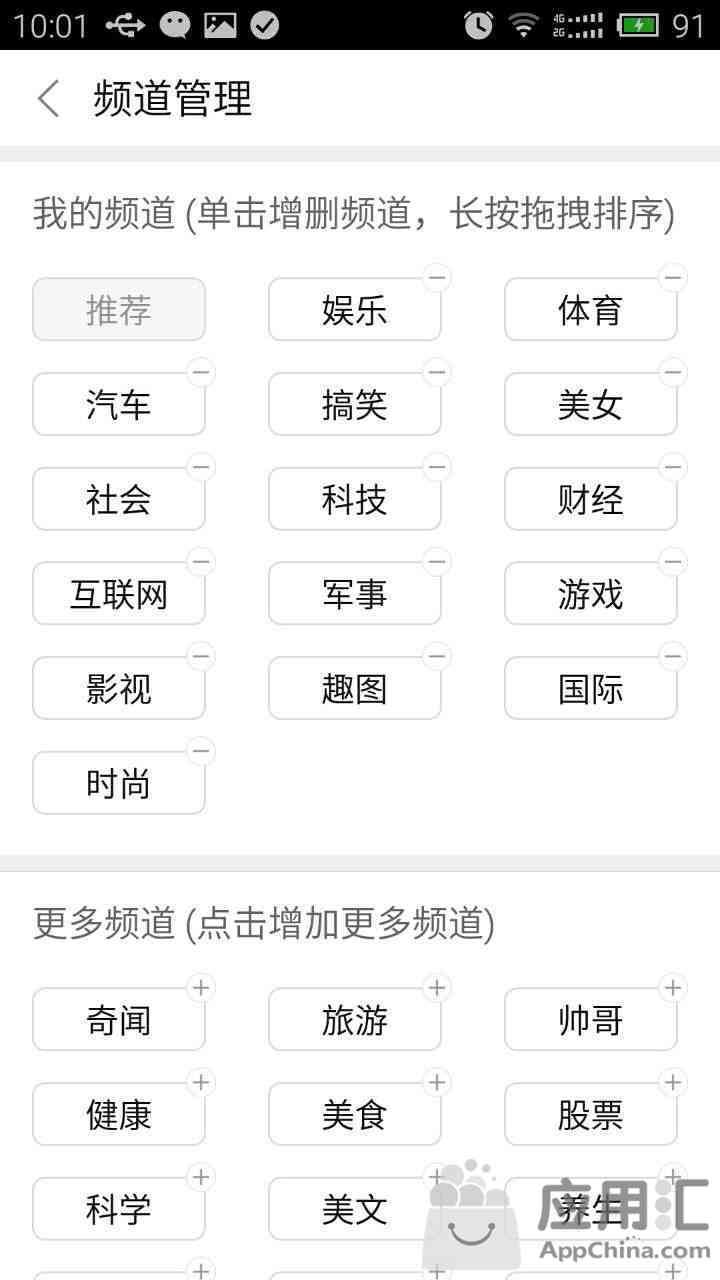Go back from 频道管理
The width and height of the screenshot is (720, 1280).
48,99
